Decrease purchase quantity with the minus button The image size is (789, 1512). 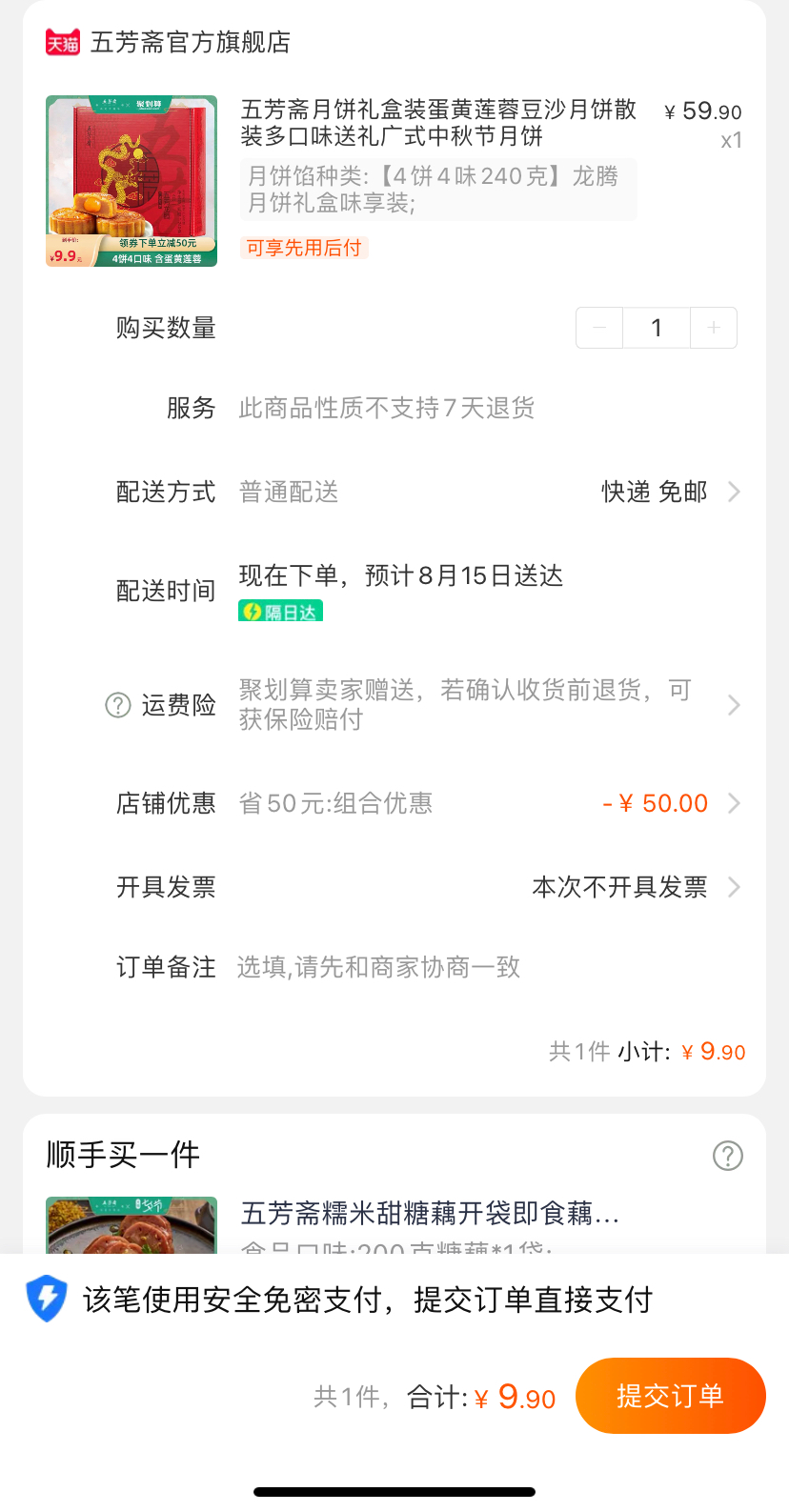(x=599, y=328)
